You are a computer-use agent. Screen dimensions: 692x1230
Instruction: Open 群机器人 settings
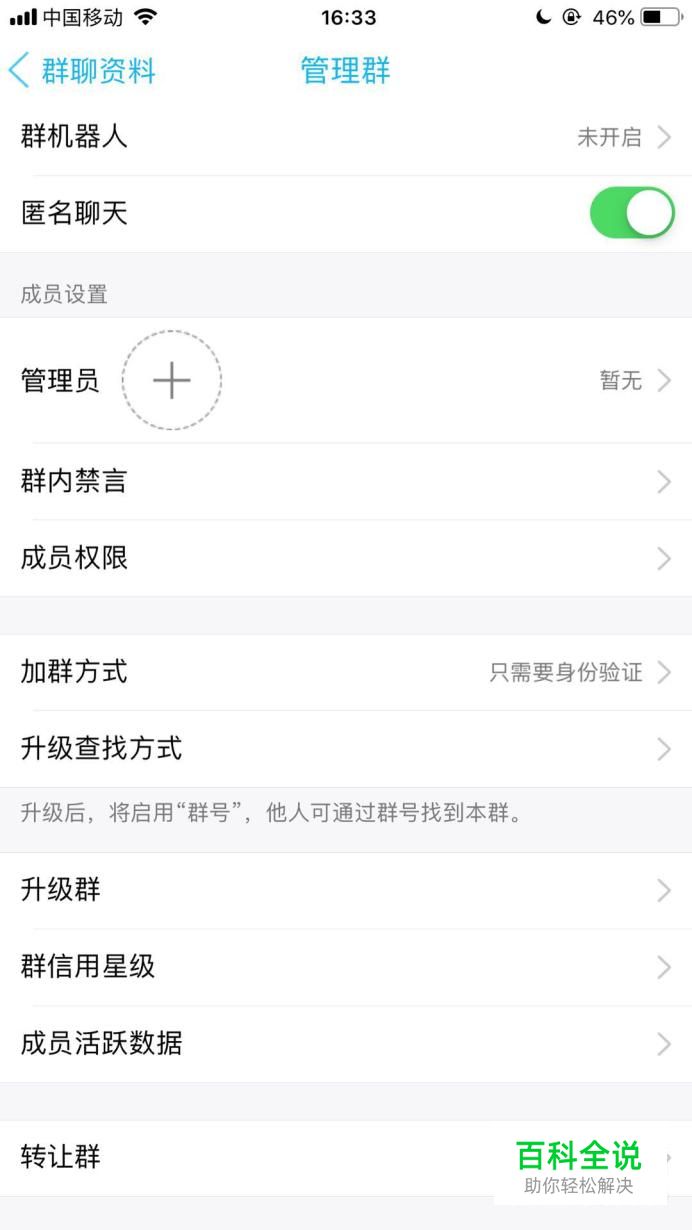coord(346,137)
